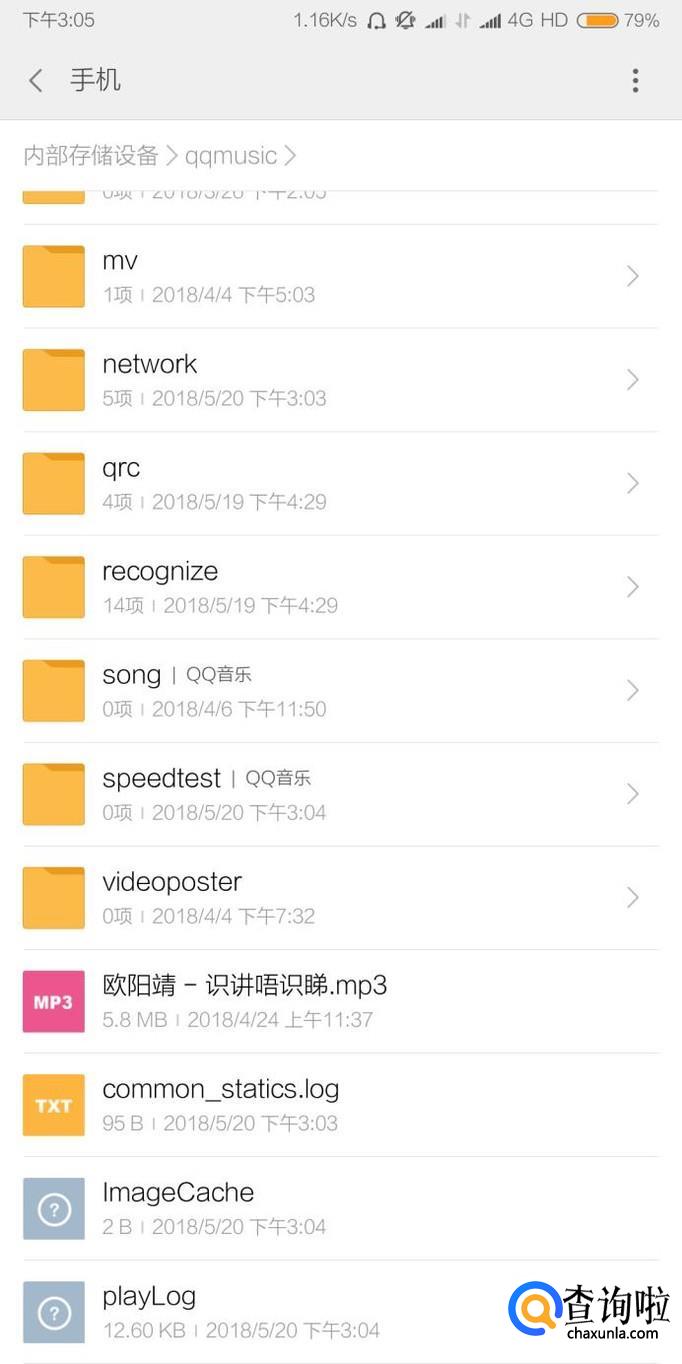Image resolution: width=682 pixels, height=1364 pixels.
Task: Open the three-dot overflow menu
Action: (635, 81)
